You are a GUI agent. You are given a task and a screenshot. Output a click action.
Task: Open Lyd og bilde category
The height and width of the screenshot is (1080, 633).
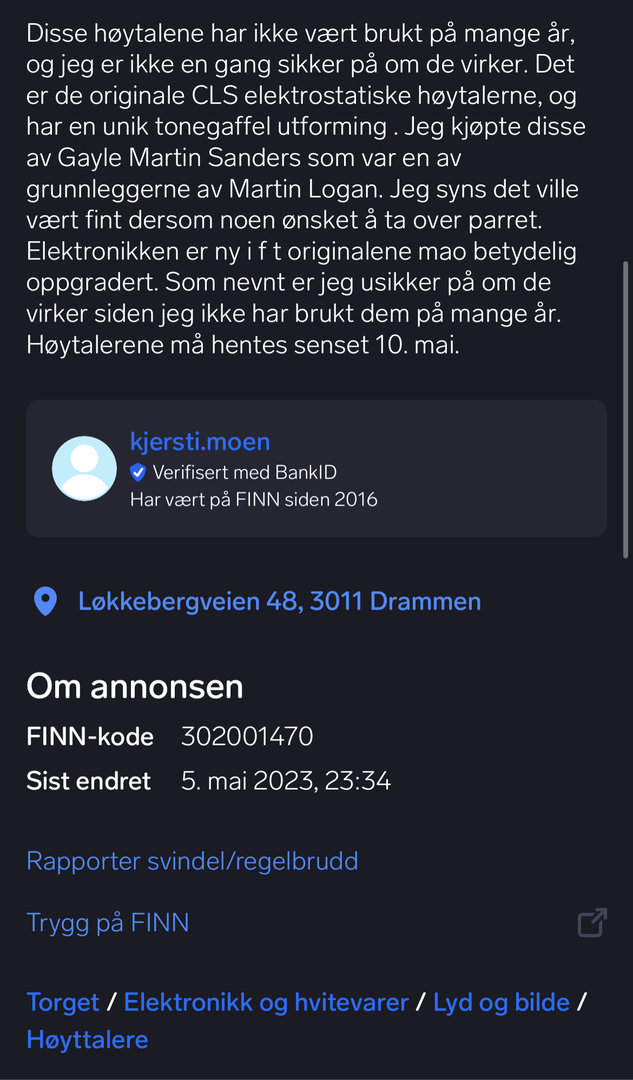pos(501,1002)
